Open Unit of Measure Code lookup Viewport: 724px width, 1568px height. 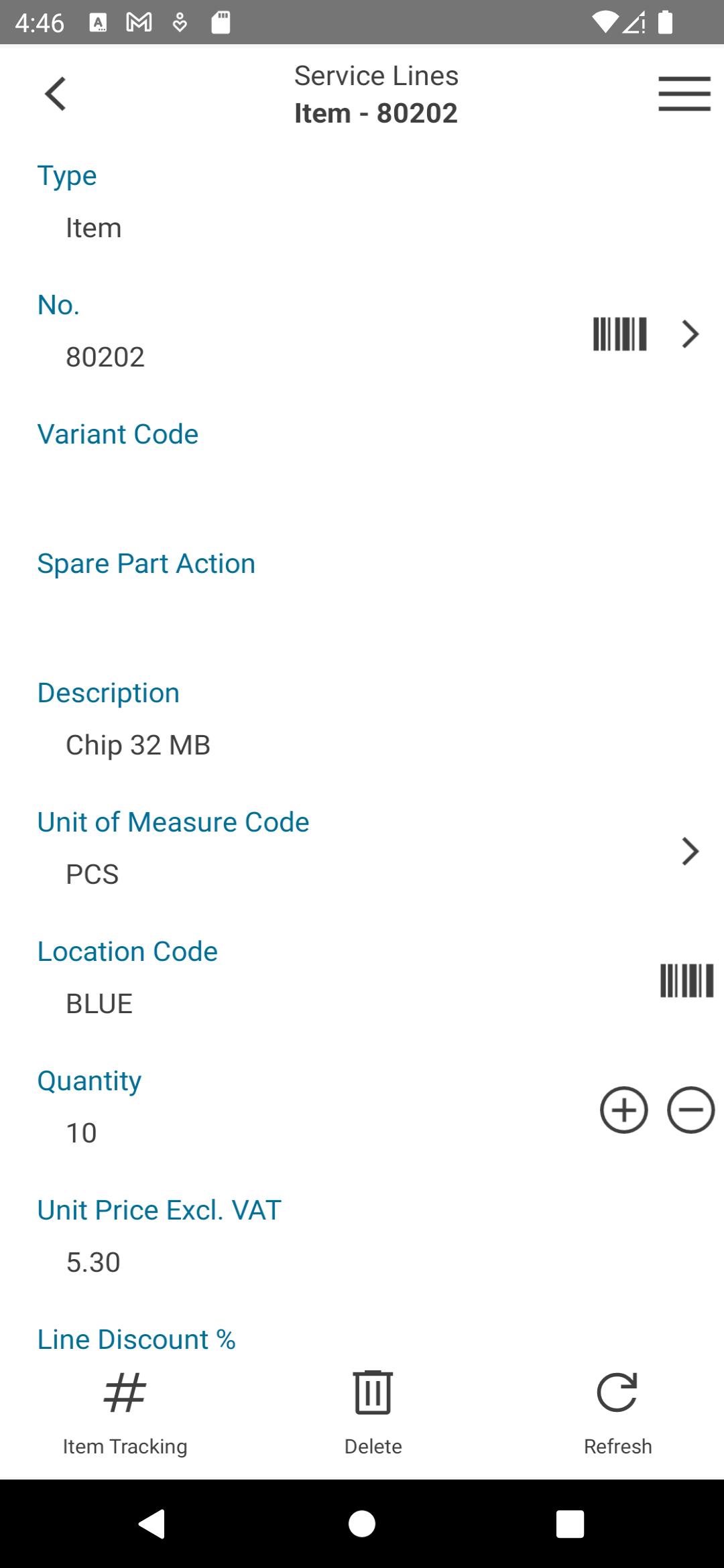click(690, 851)
